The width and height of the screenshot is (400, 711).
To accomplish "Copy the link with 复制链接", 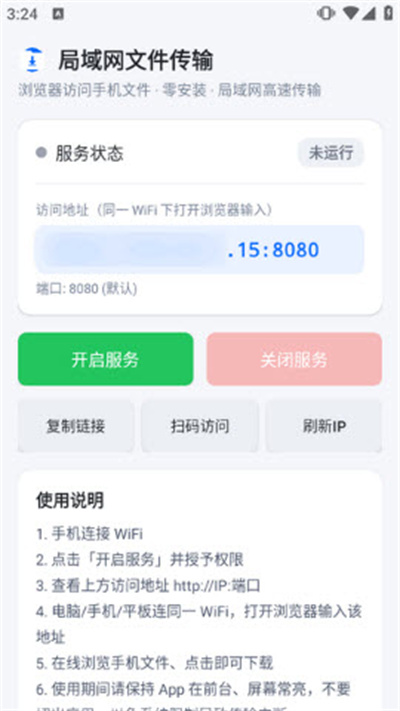I will [76, 426].
